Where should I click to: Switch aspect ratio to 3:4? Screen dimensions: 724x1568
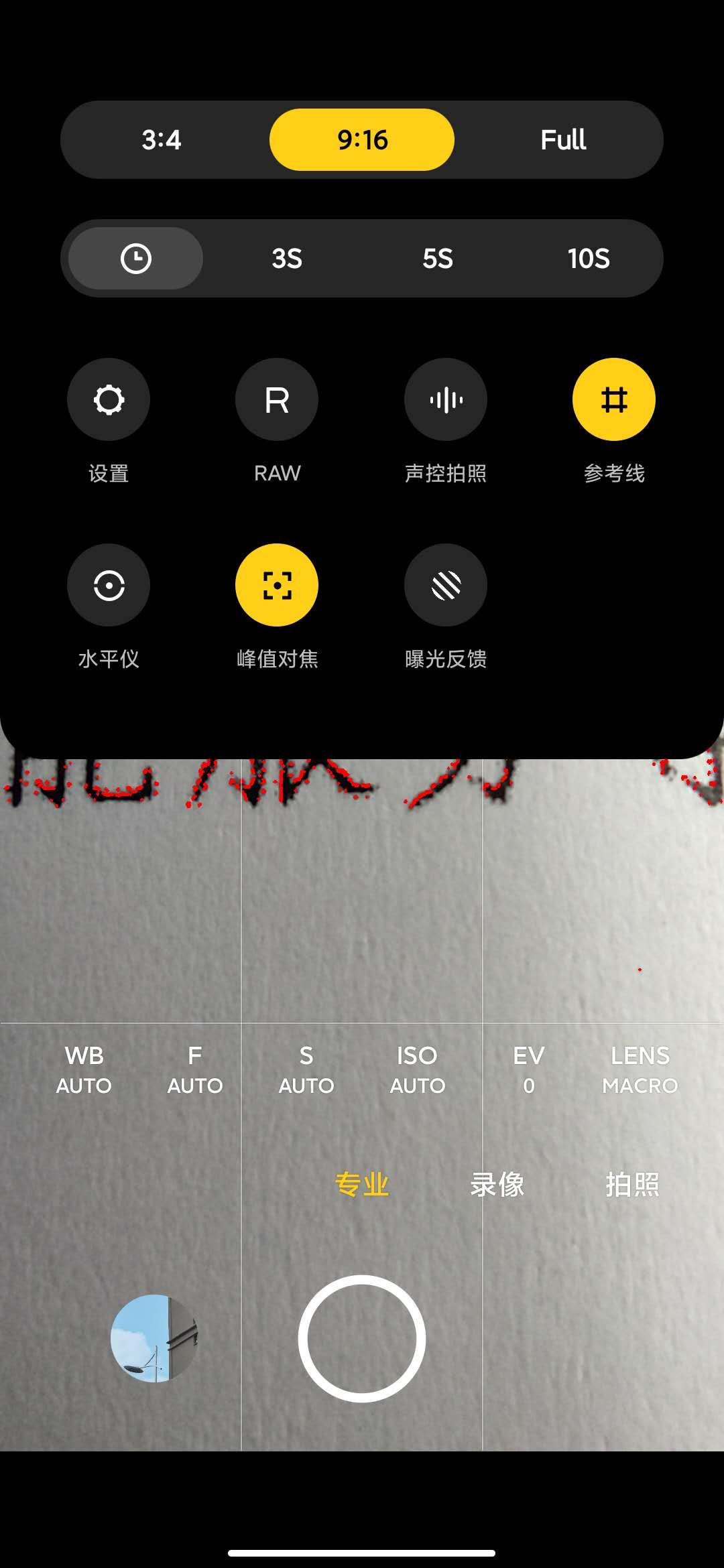coord(162,139)
